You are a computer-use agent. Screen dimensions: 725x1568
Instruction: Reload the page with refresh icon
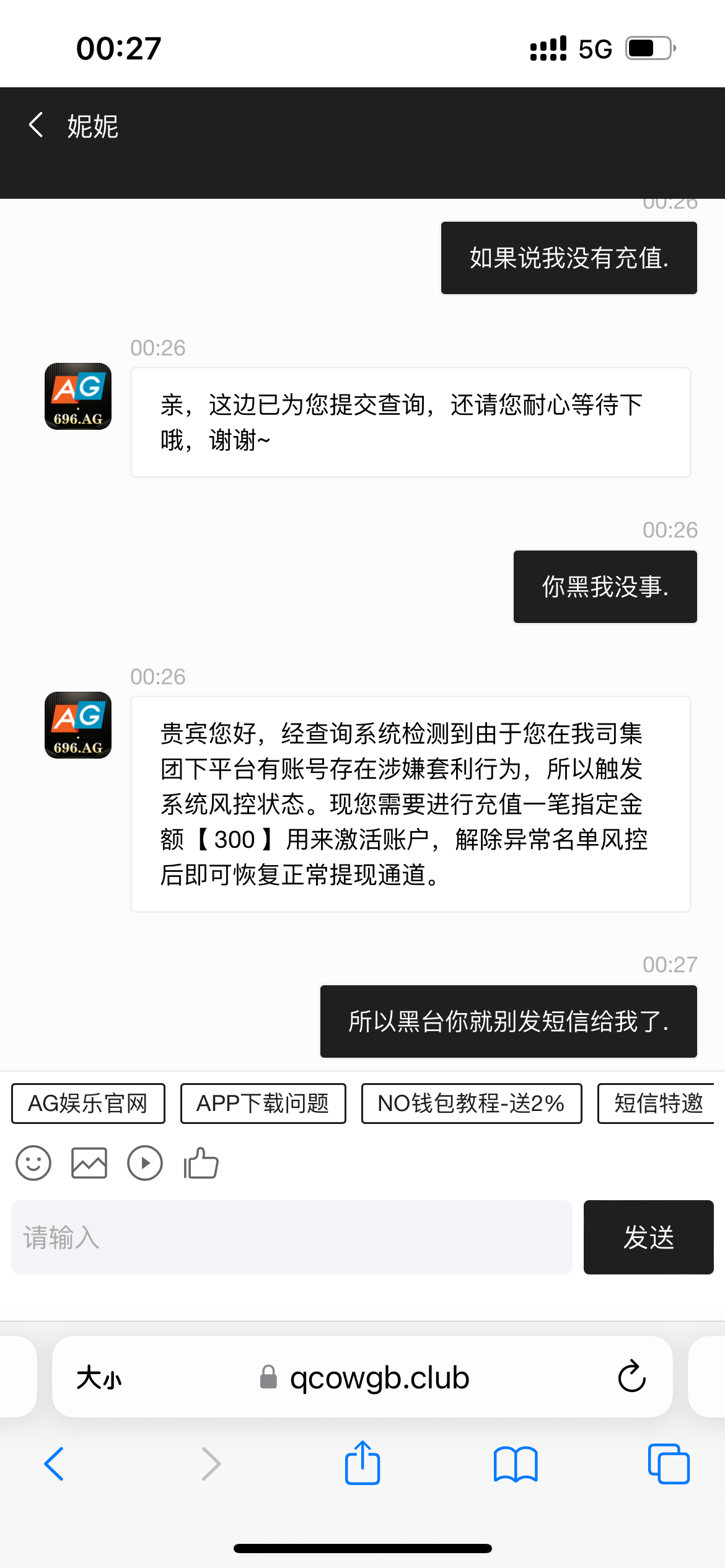pos(631,1377)
